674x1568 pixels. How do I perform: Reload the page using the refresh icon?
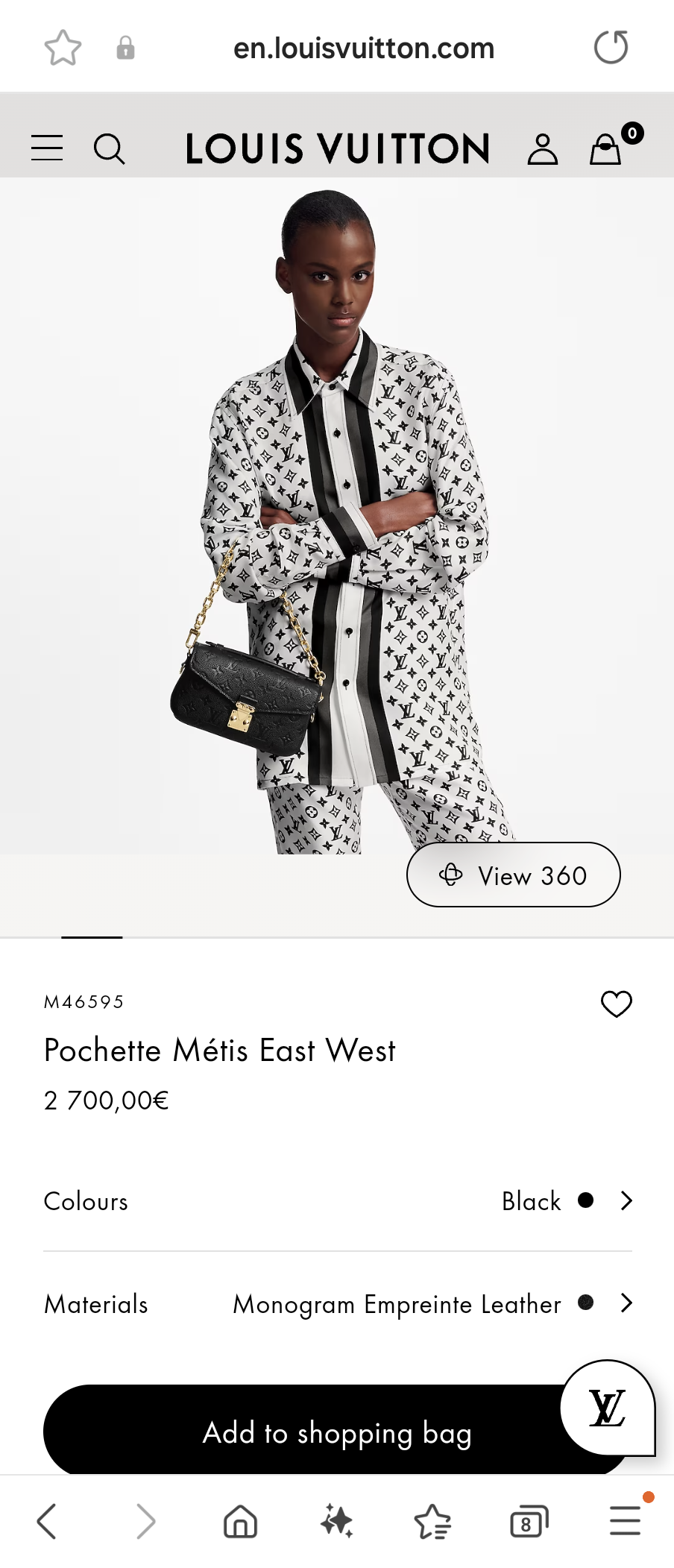coord(610,46)
